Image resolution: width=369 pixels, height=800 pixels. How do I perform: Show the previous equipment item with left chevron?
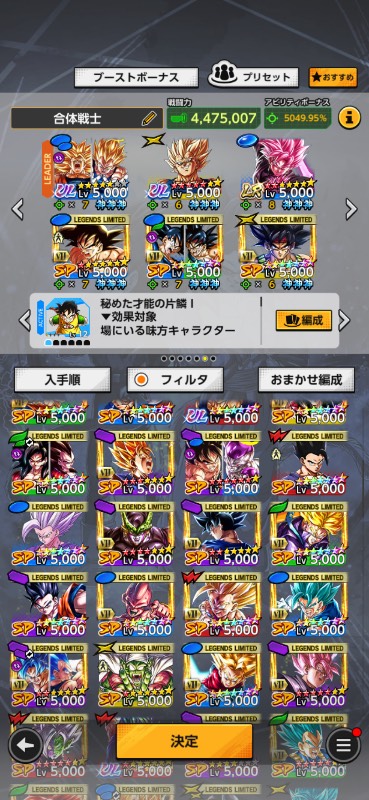pyautogui.click(x=24, y=320)
